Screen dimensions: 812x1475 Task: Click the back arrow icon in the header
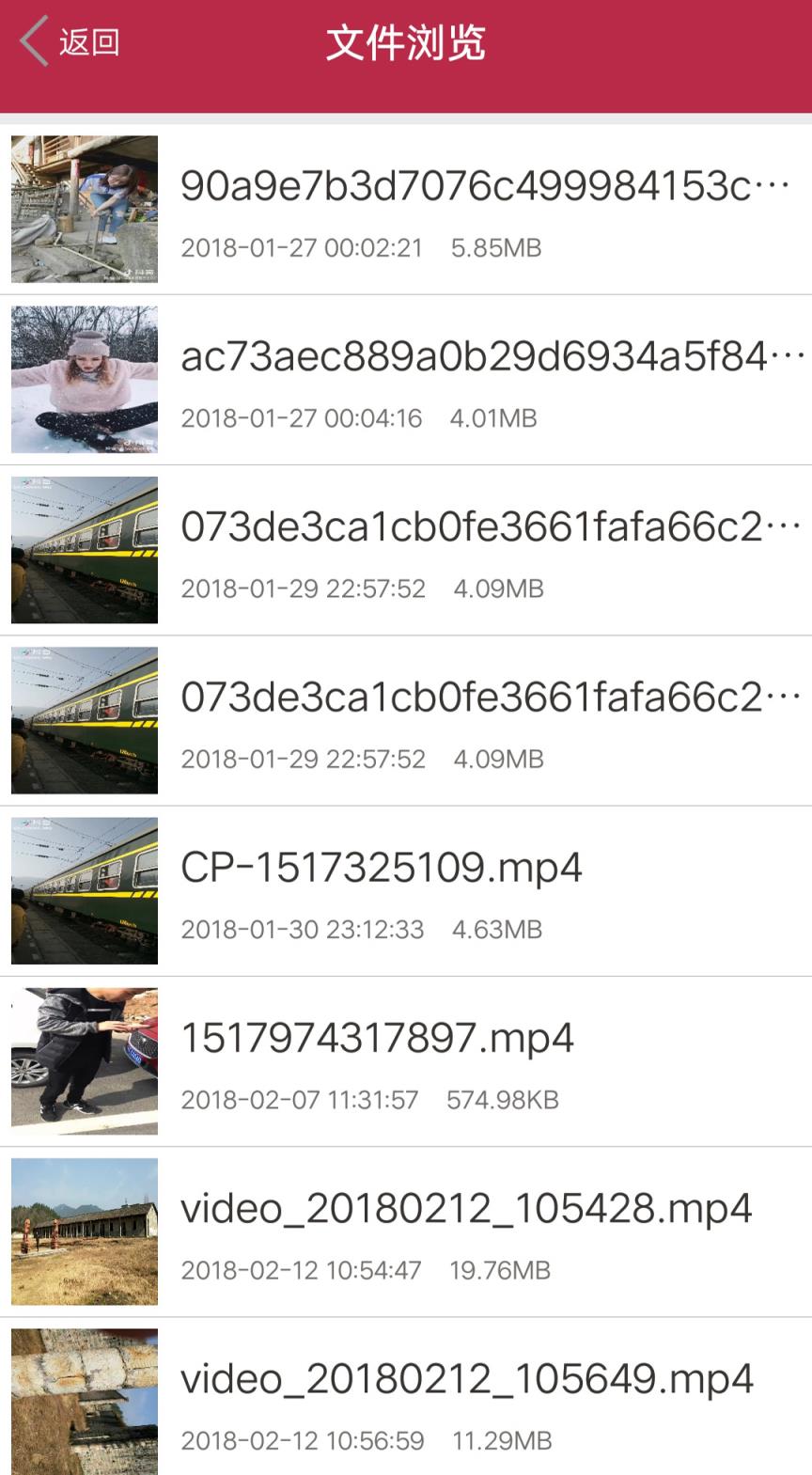pos(31,41)
